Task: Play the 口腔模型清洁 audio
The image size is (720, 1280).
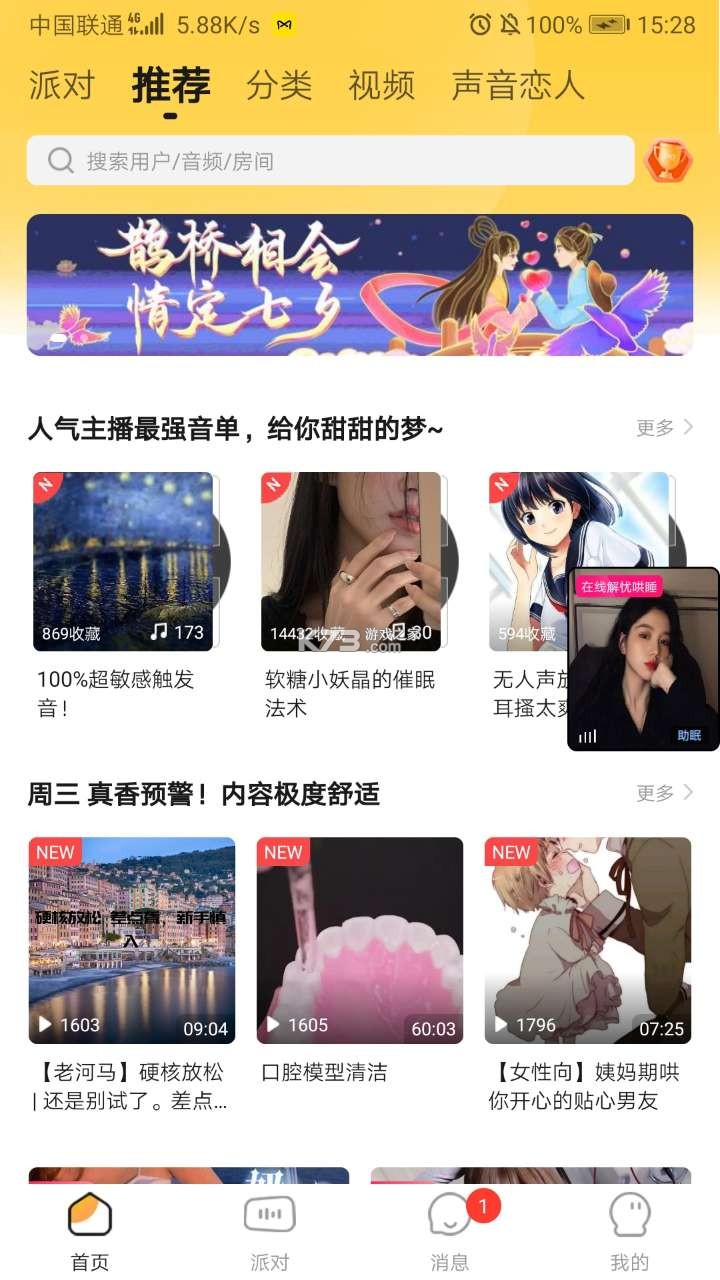Action: click(x=360, y=940)
